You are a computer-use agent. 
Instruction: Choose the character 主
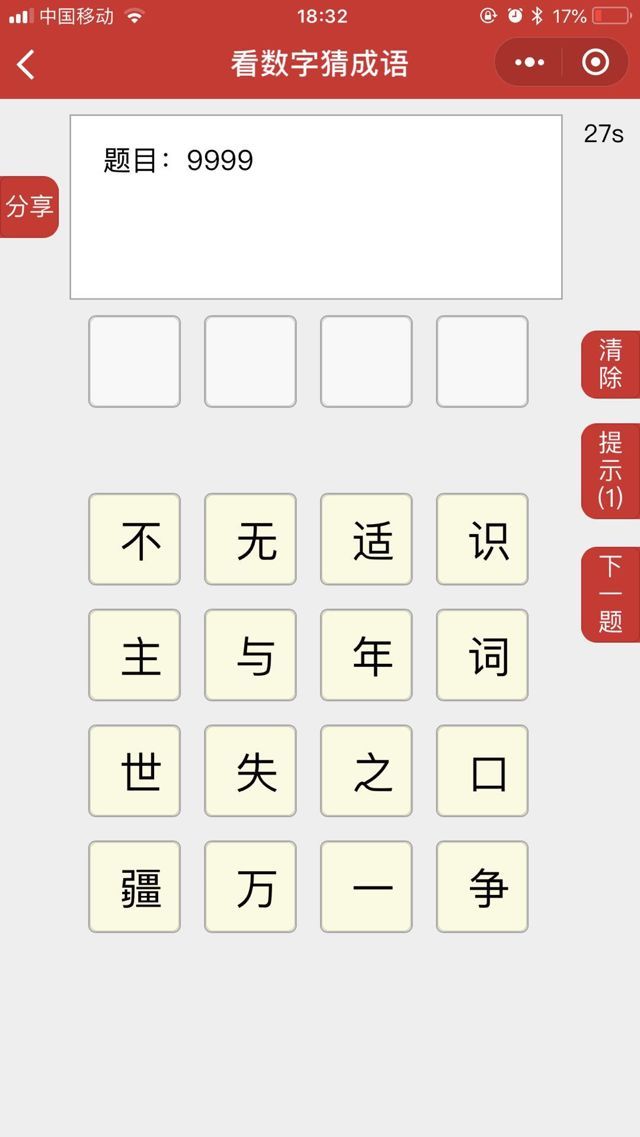click(x=134, y=655)
